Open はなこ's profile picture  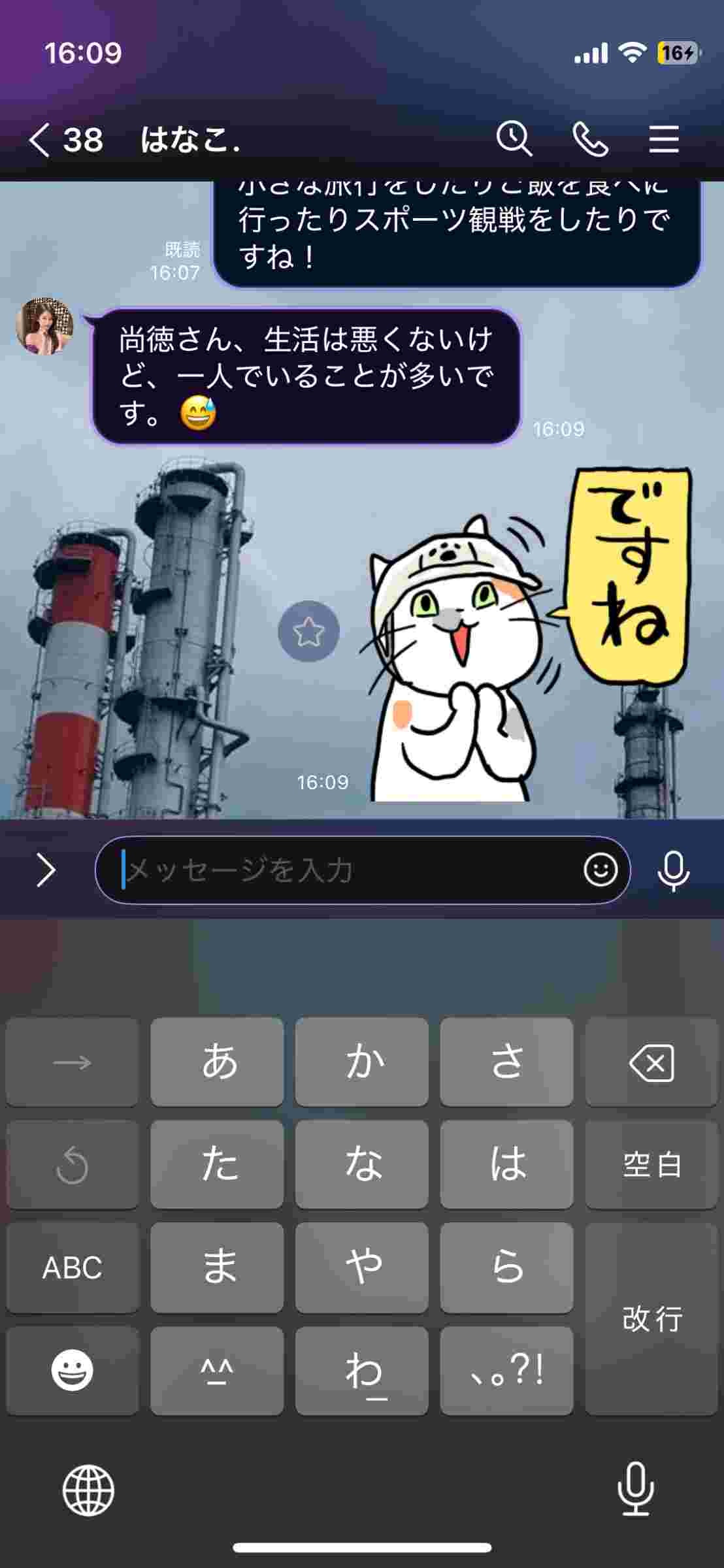pyautogui.click(x=44, y=326)
